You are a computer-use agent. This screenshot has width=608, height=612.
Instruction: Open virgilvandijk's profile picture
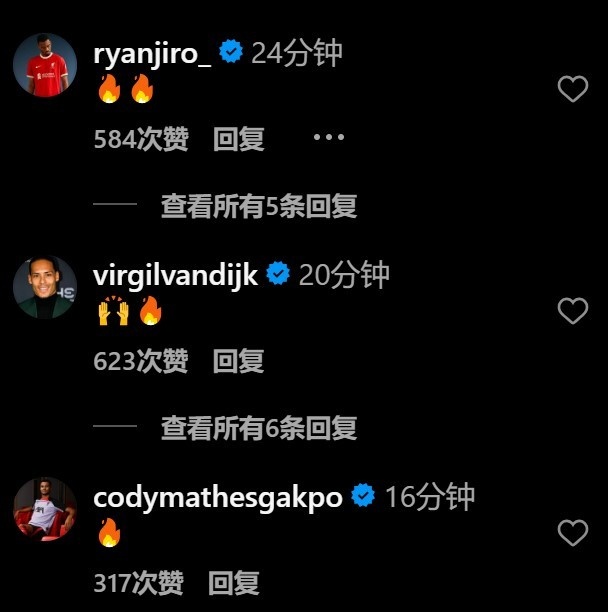45,287
